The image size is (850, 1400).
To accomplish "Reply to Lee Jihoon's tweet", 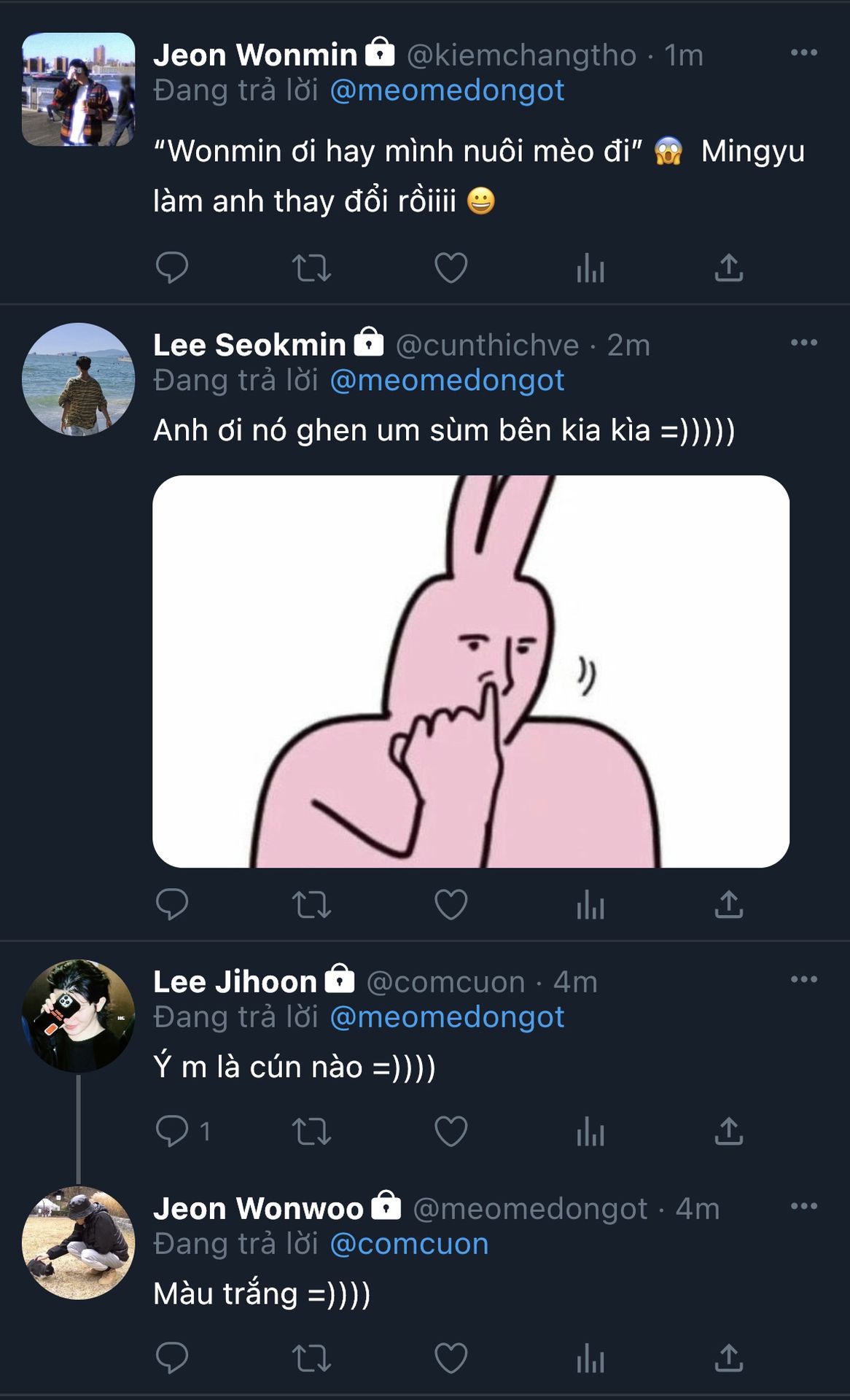I will tap(172, 1131).
